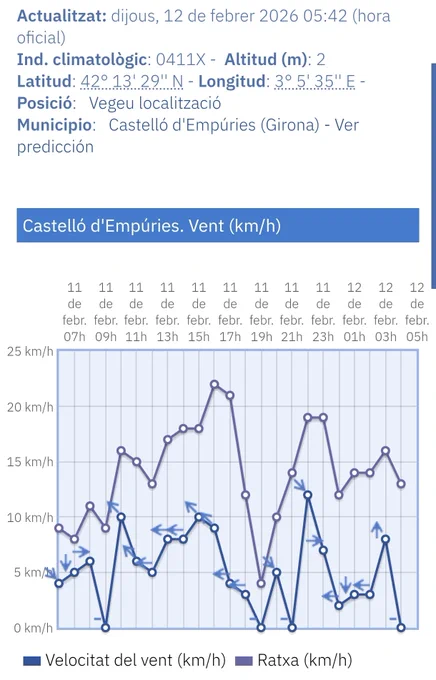This screenshot has width=436, height=680.
Task: Select the 22 km/h gust peak point
Action: pos(214,384)
